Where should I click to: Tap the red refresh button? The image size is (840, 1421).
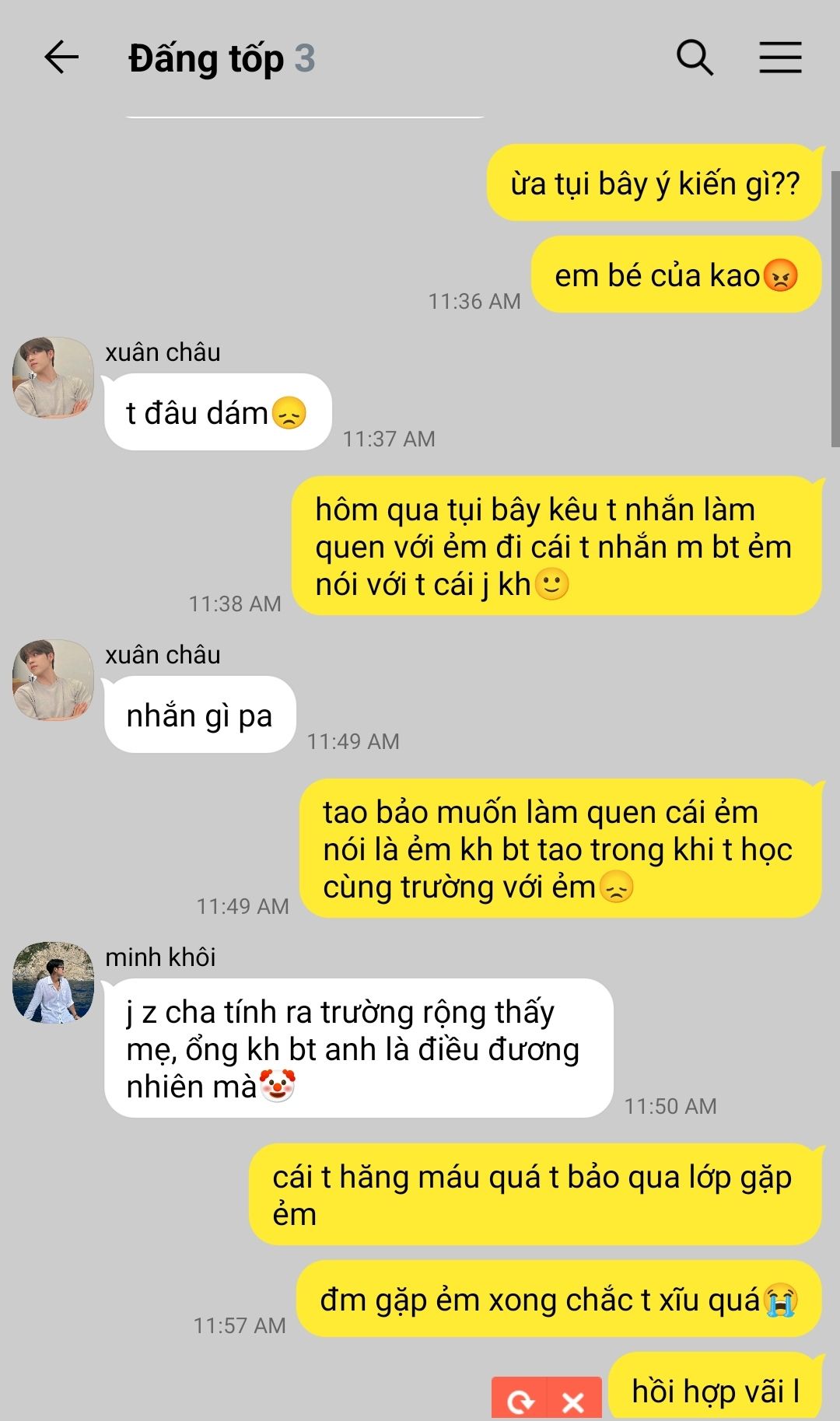(x=520, y=1400)
